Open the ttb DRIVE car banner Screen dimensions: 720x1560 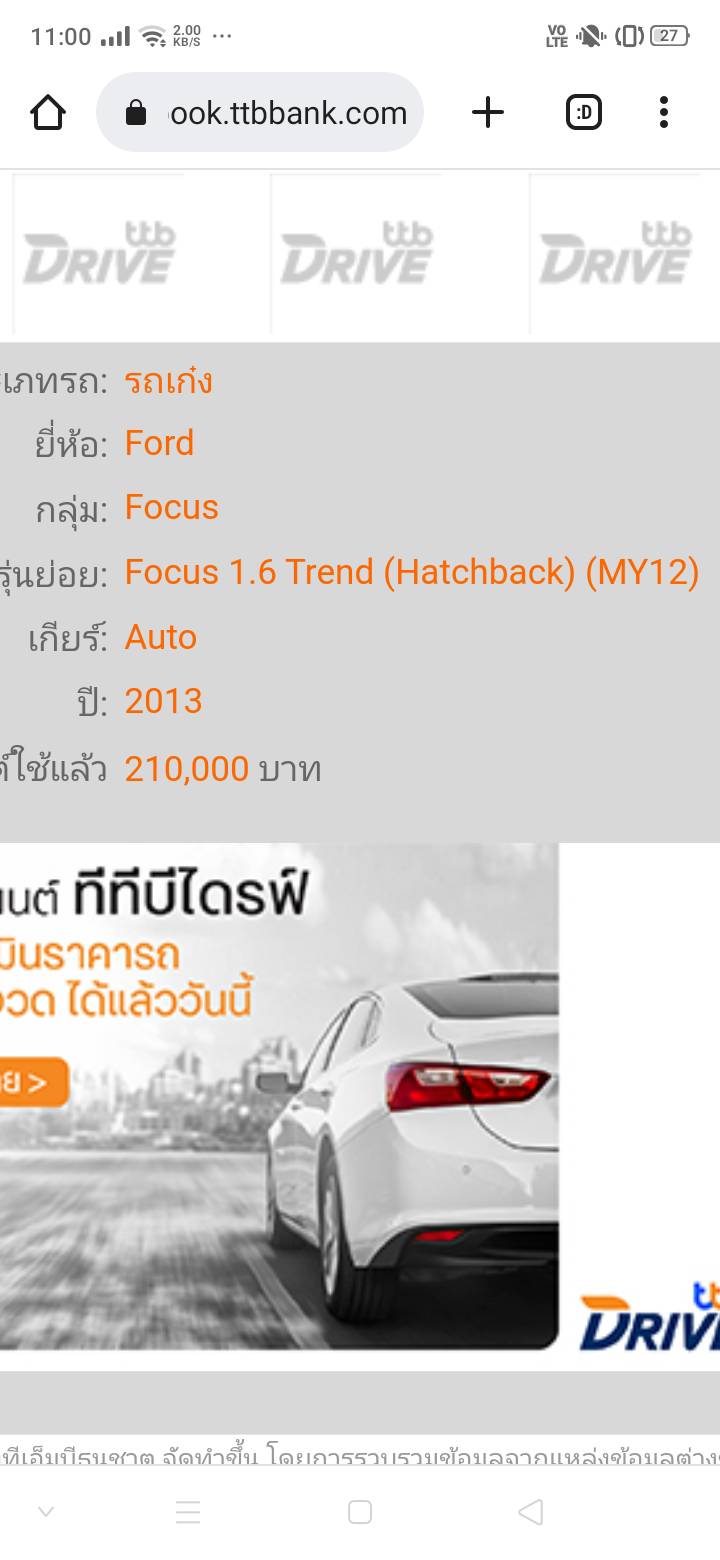[360, 1097]
